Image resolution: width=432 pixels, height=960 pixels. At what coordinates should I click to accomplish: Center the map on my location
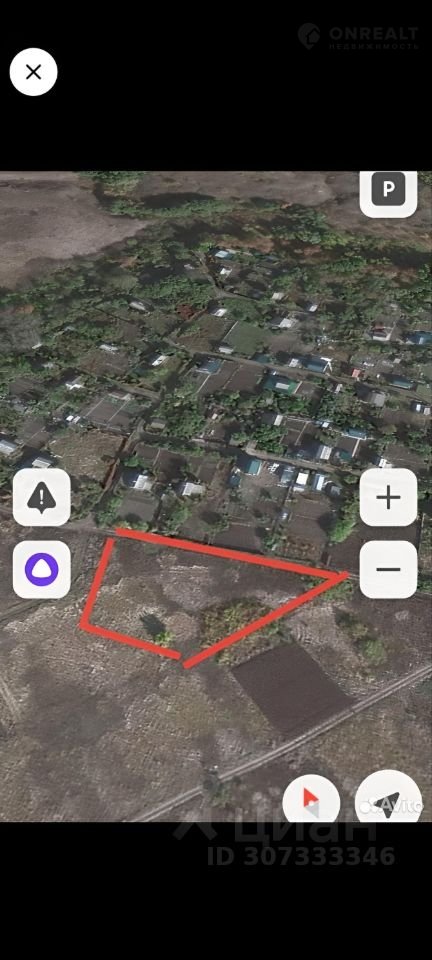click(388, 798)
